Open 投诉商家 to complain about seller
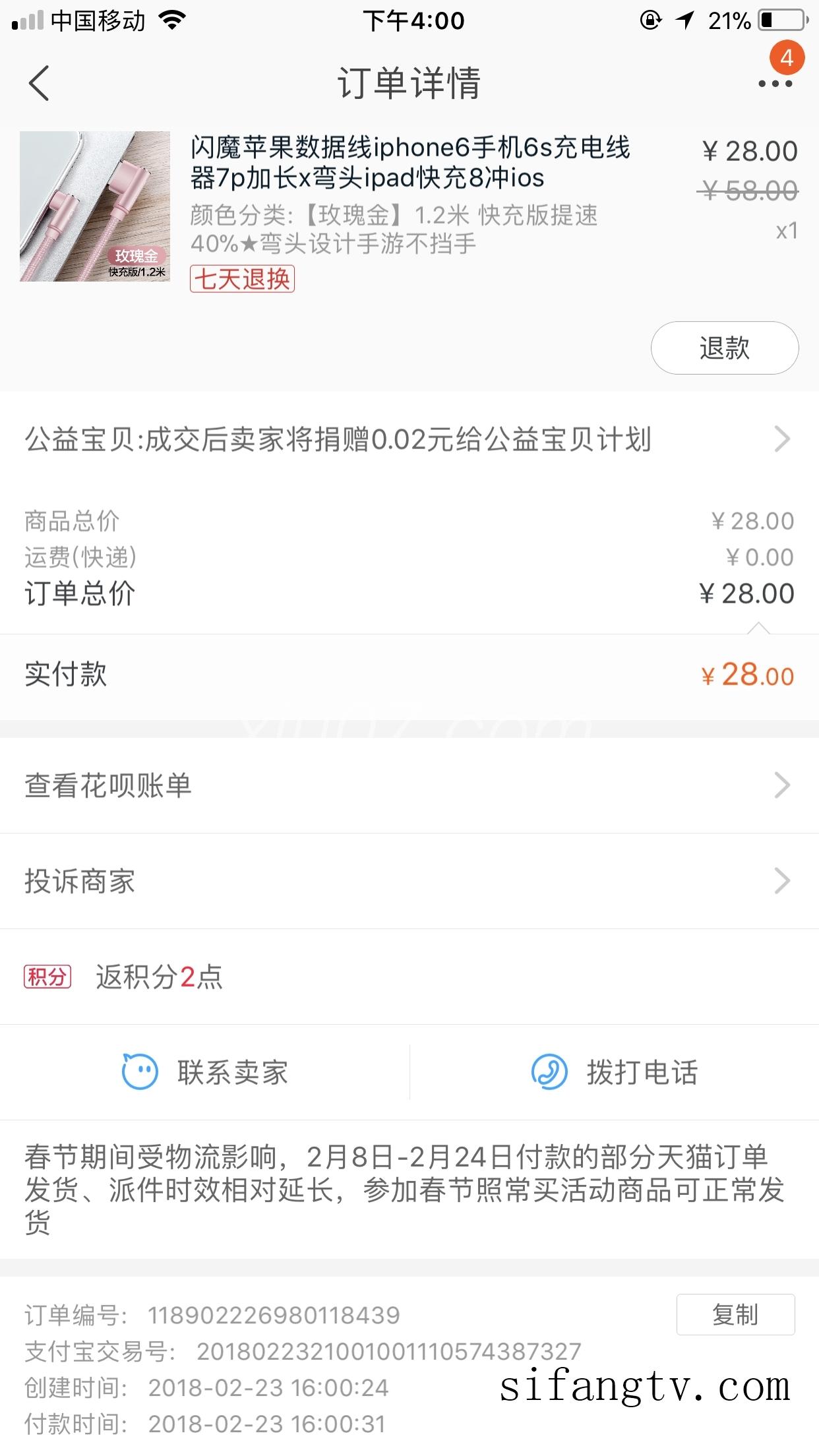 tap(409, 881)
